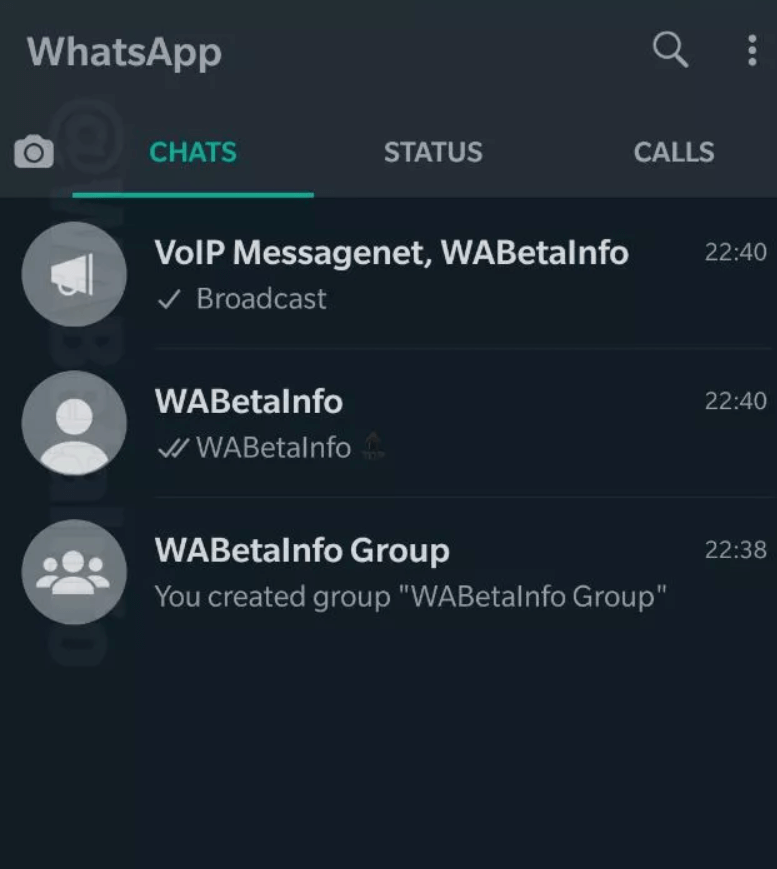
Task: View the WABetaInfo Group profile picture
Action: coord(74,572)
